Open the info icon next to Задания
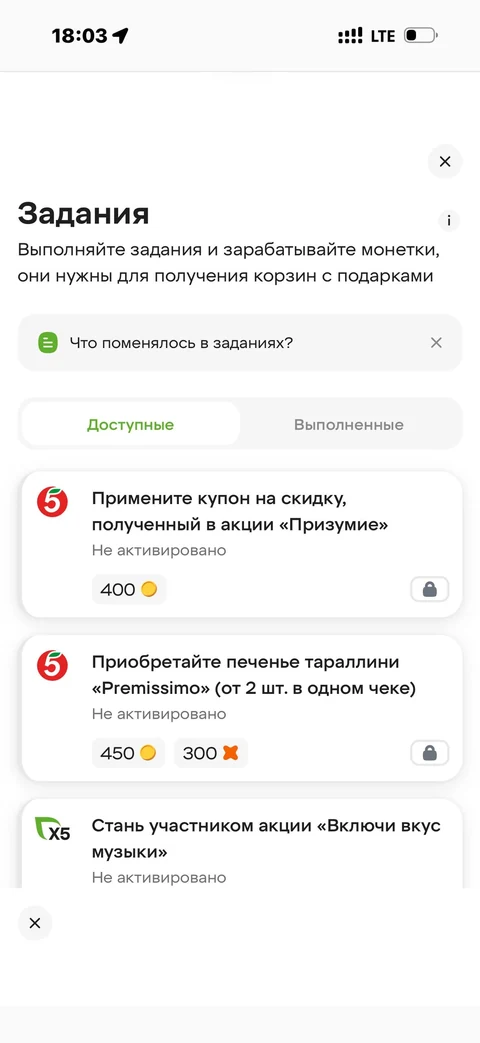Screen dimensions: 480x1043 pos(449,220)
